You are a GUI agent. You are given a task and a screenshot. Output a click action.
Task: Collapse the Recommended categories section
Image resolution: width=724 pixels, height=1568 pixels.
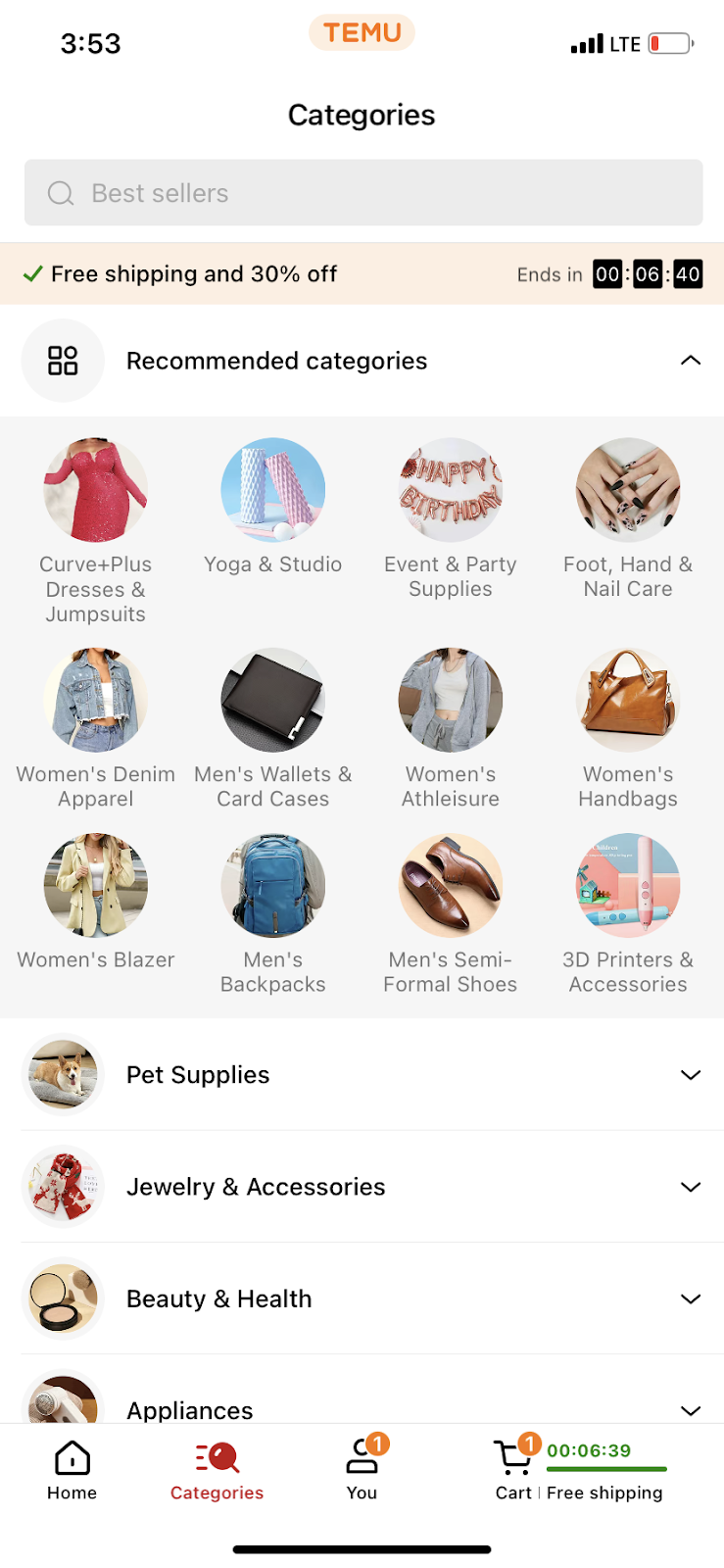[x=691, y=361]
